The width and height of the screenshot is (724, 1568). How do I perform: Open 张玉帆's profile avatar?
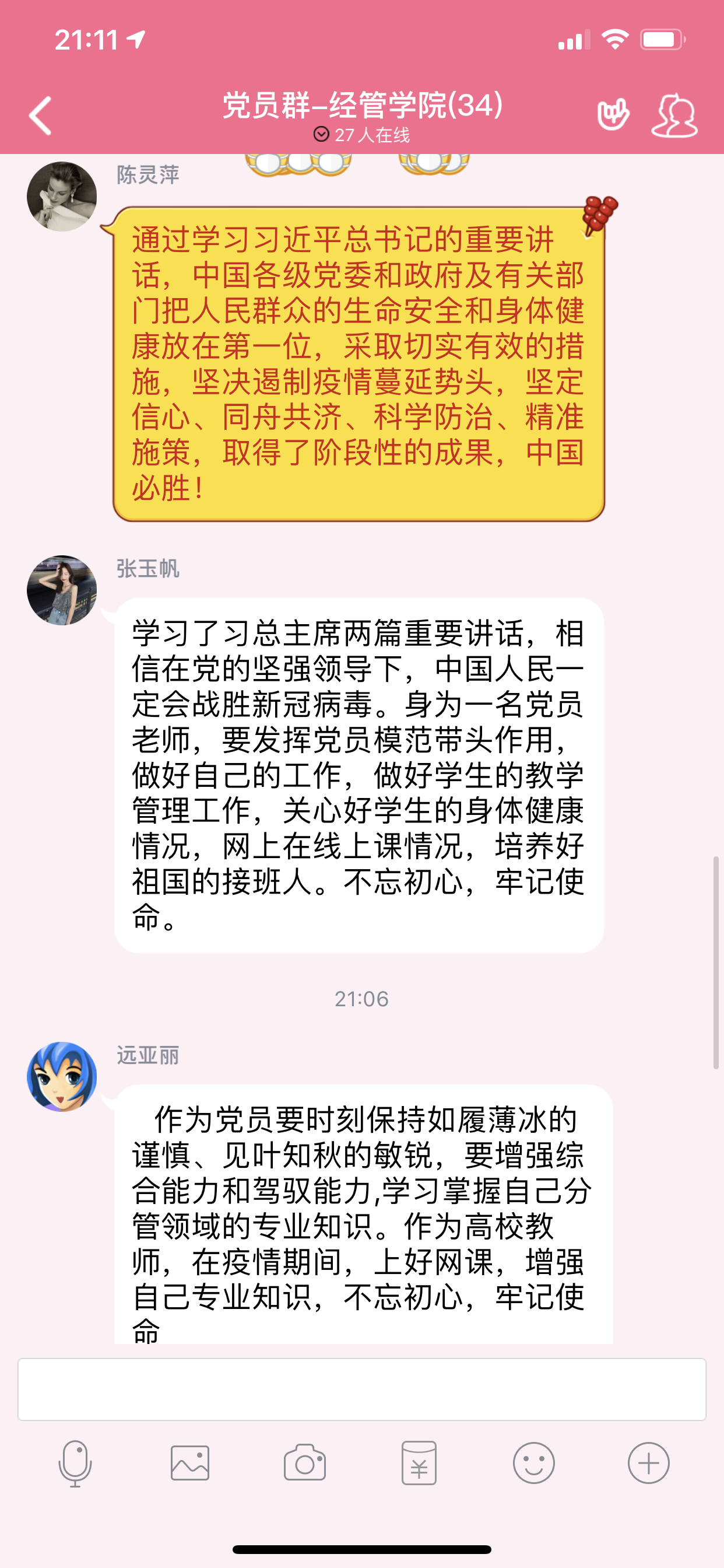click(62, 590)
